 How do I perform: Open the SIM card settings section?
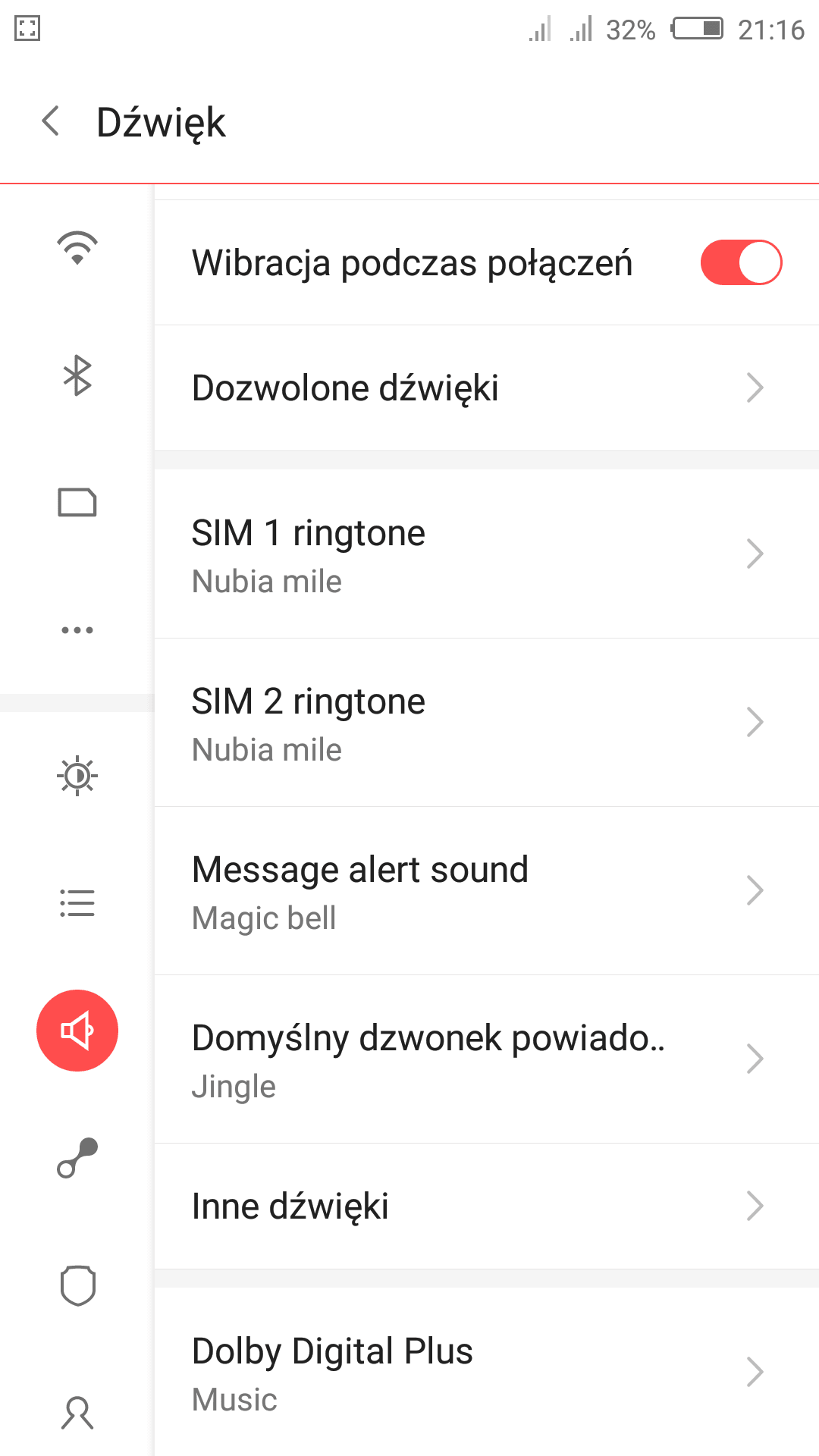pos(77,502)
